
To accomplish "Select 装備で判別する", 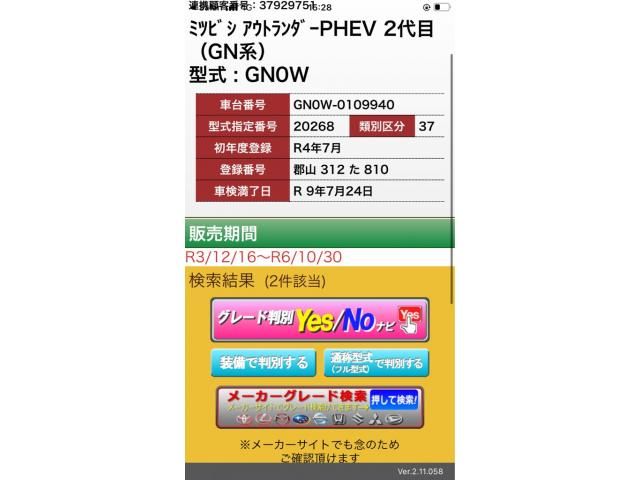I will point(263,361).
